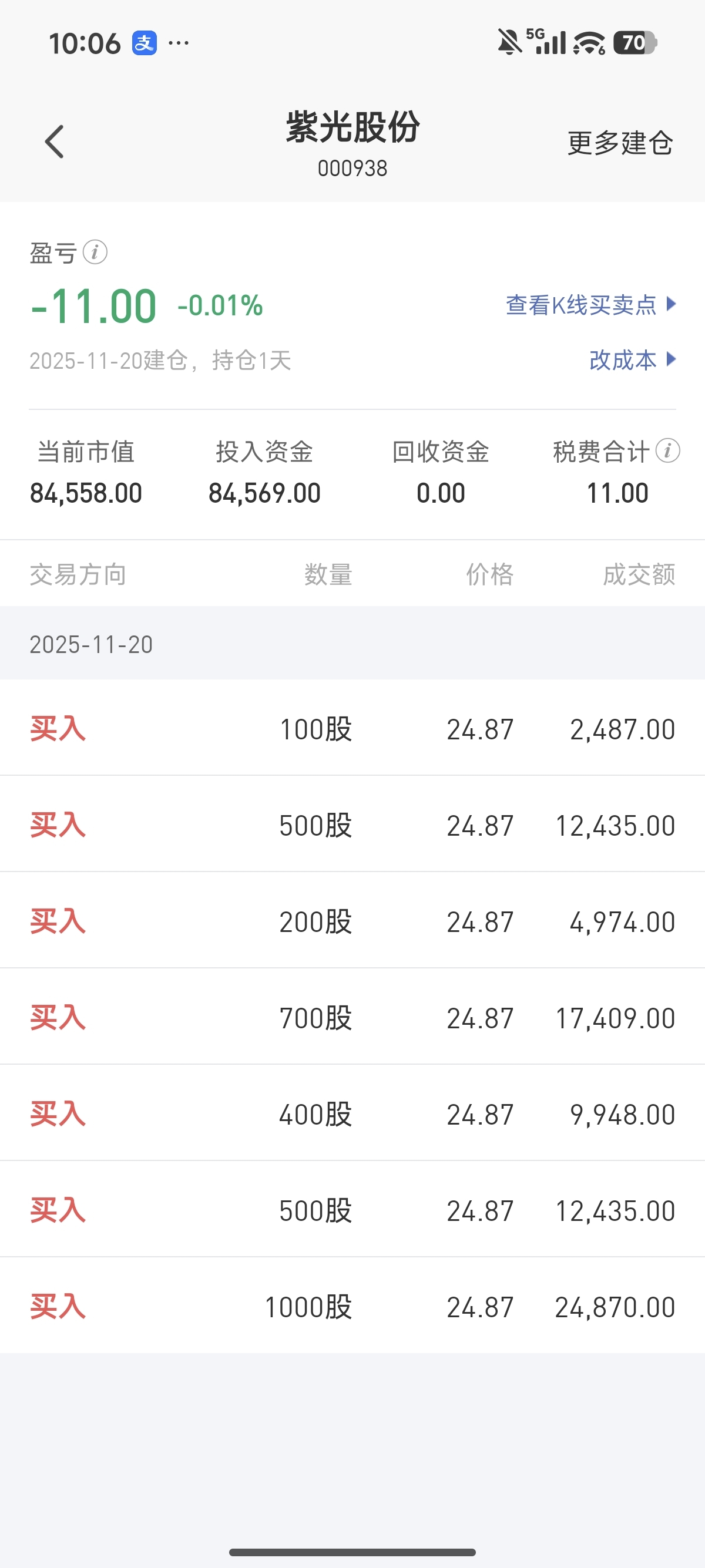Open 查看K线买卖点 link

pyautogui.click(x=589, y=304)
